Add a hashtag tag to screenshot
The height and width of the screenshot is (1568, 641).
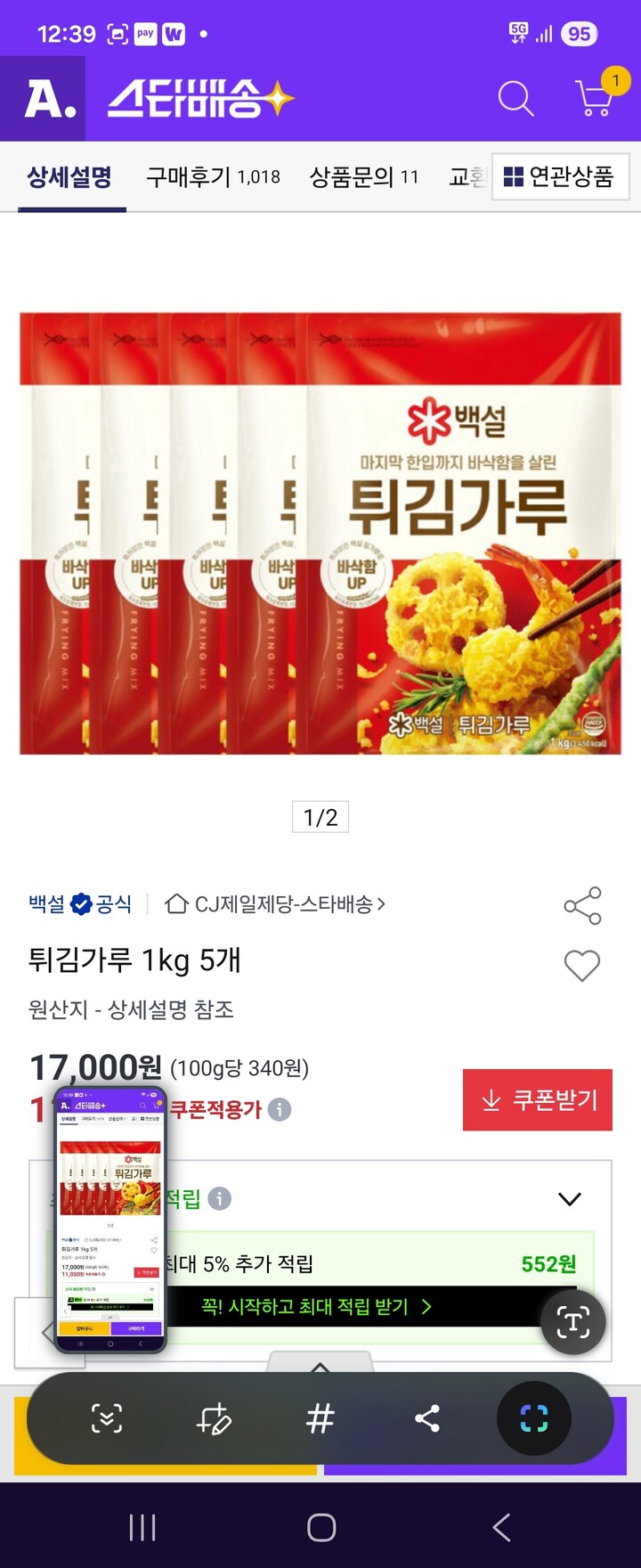[320, 1418]
